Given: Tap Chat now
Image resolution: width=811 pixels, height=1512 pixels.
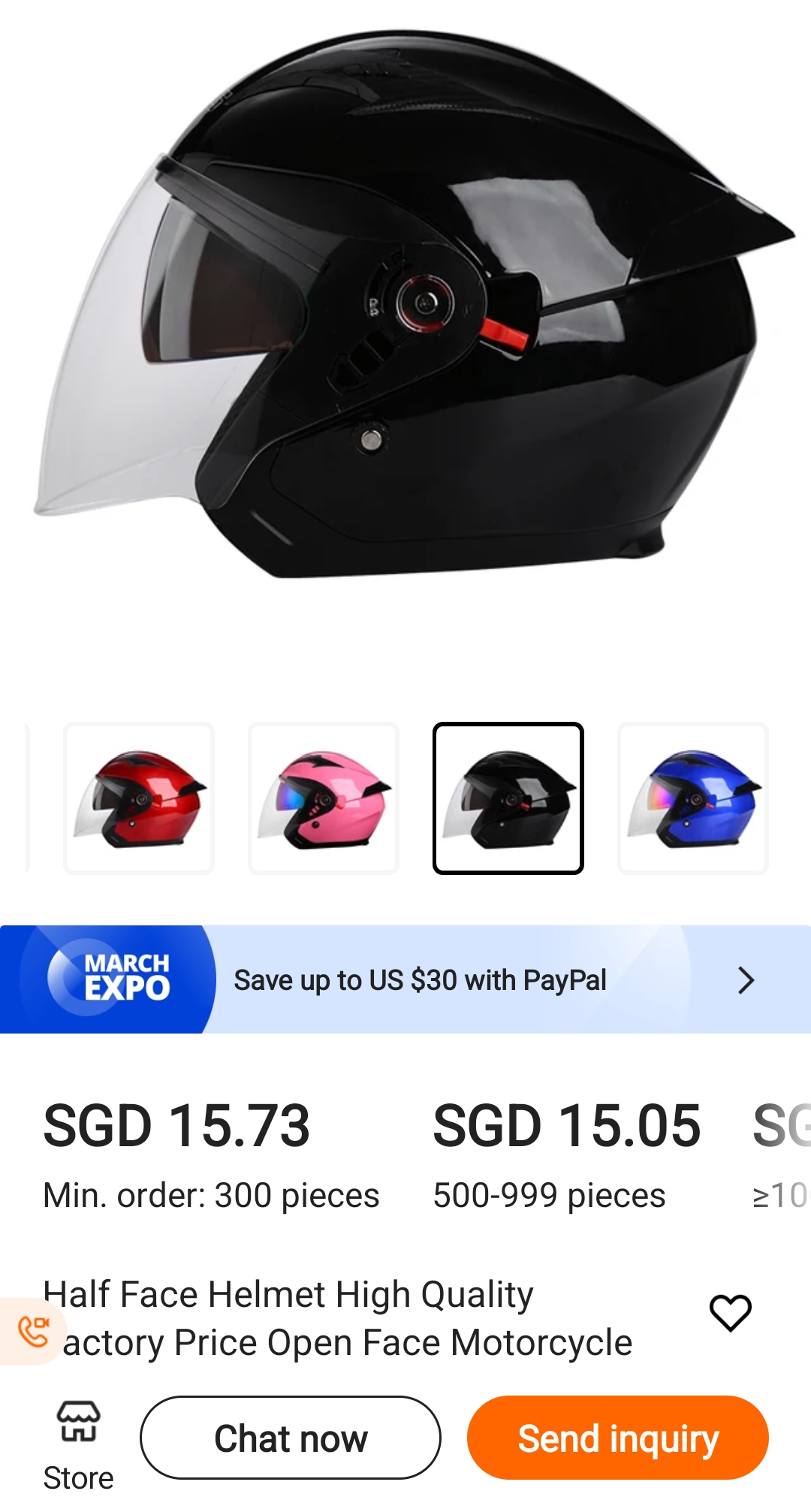Looking at the screenshot, I should pyautogui.click(x=291, y=1438).
